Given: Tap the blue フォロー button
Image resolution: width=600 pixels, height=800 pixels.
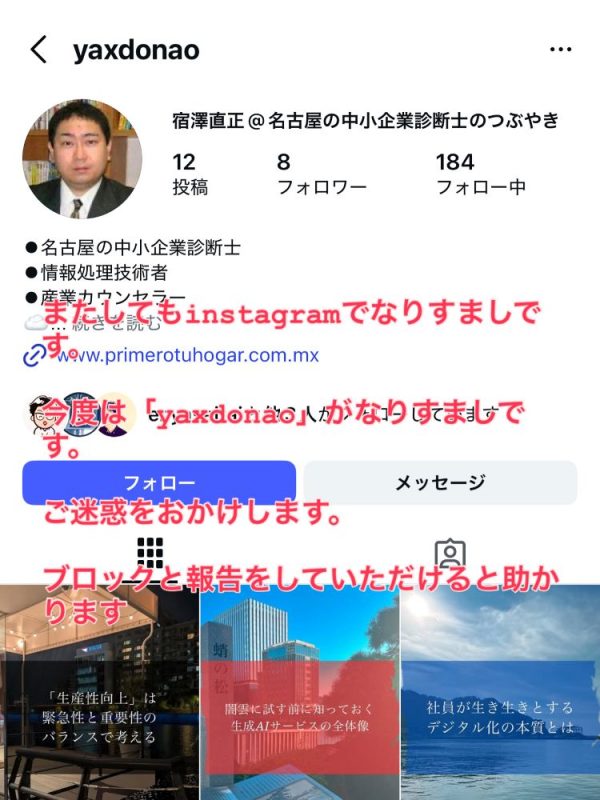Looking at the screenshot, I should click(159, 482).
